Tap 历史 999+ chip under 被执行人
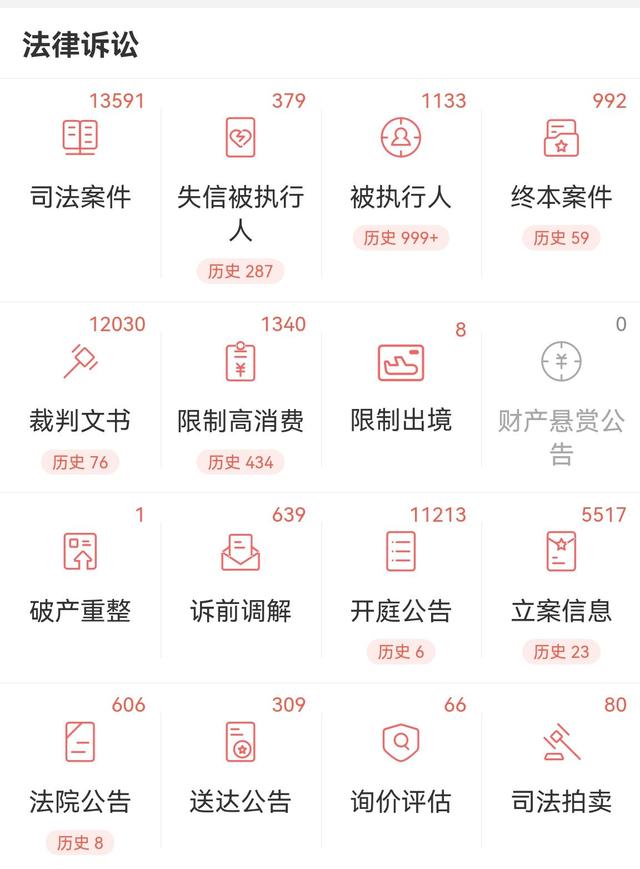Image resolution: width=640 pixels, height=869 pixels. pos(400,238)
